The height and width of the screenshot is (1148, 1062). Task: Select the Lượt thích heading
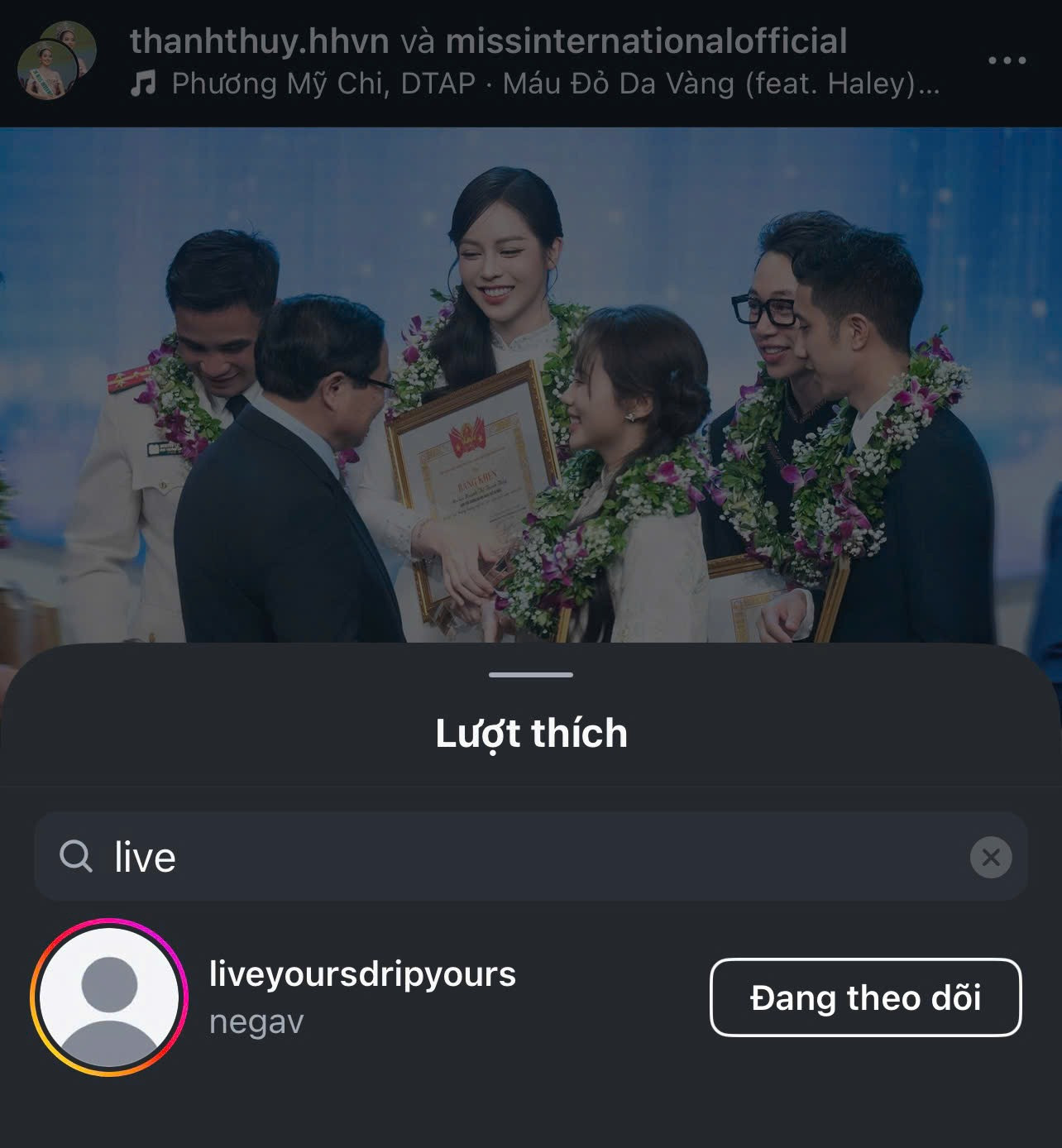(530, 732)
